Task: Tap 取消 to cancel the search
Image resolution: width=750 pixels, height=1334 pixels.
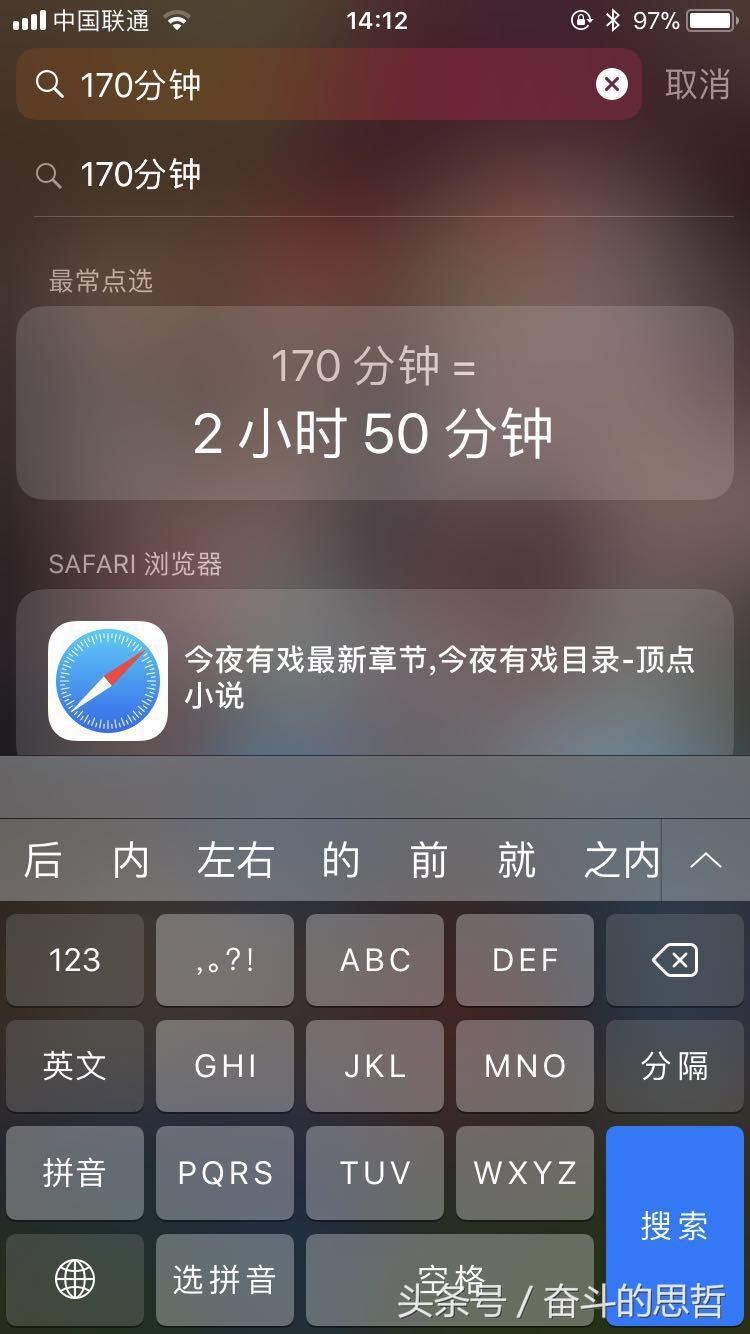Action: tap(697, 85)
